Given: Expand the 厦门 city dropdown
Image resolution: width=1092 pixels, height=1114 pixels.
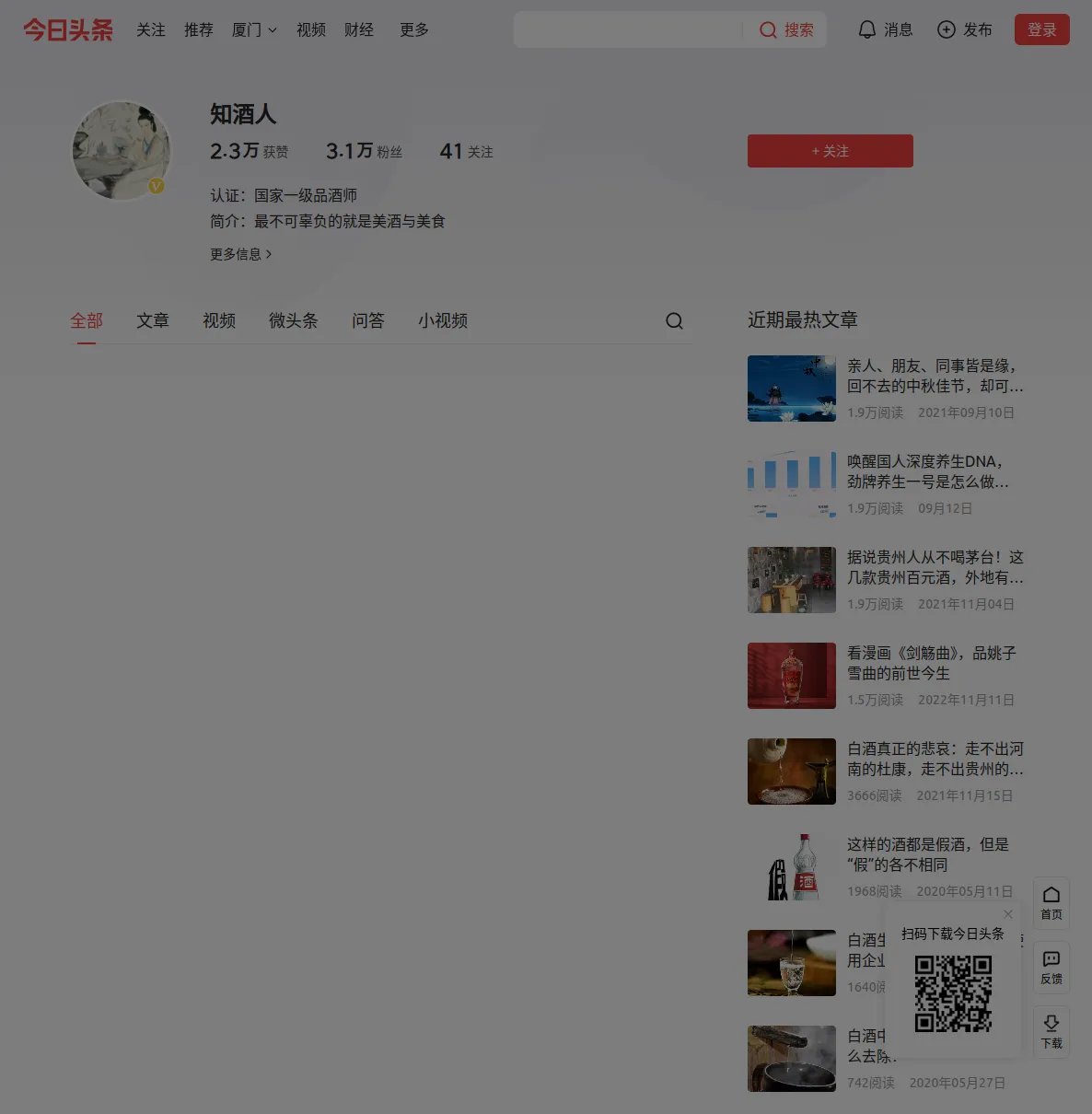Looking at the screenshot, I should click(x=254, y=29).
